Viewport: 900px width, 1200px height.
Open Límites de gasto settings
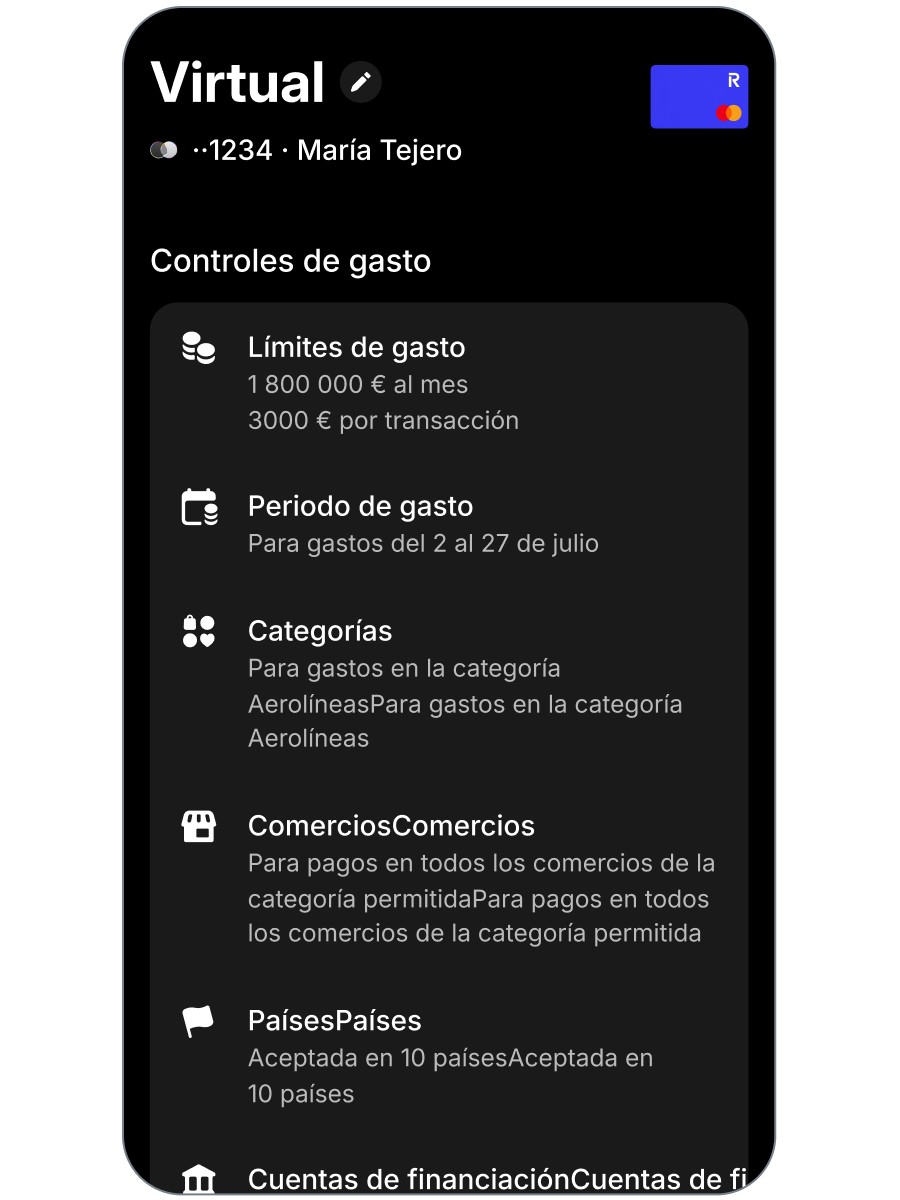tap(450, 383)
